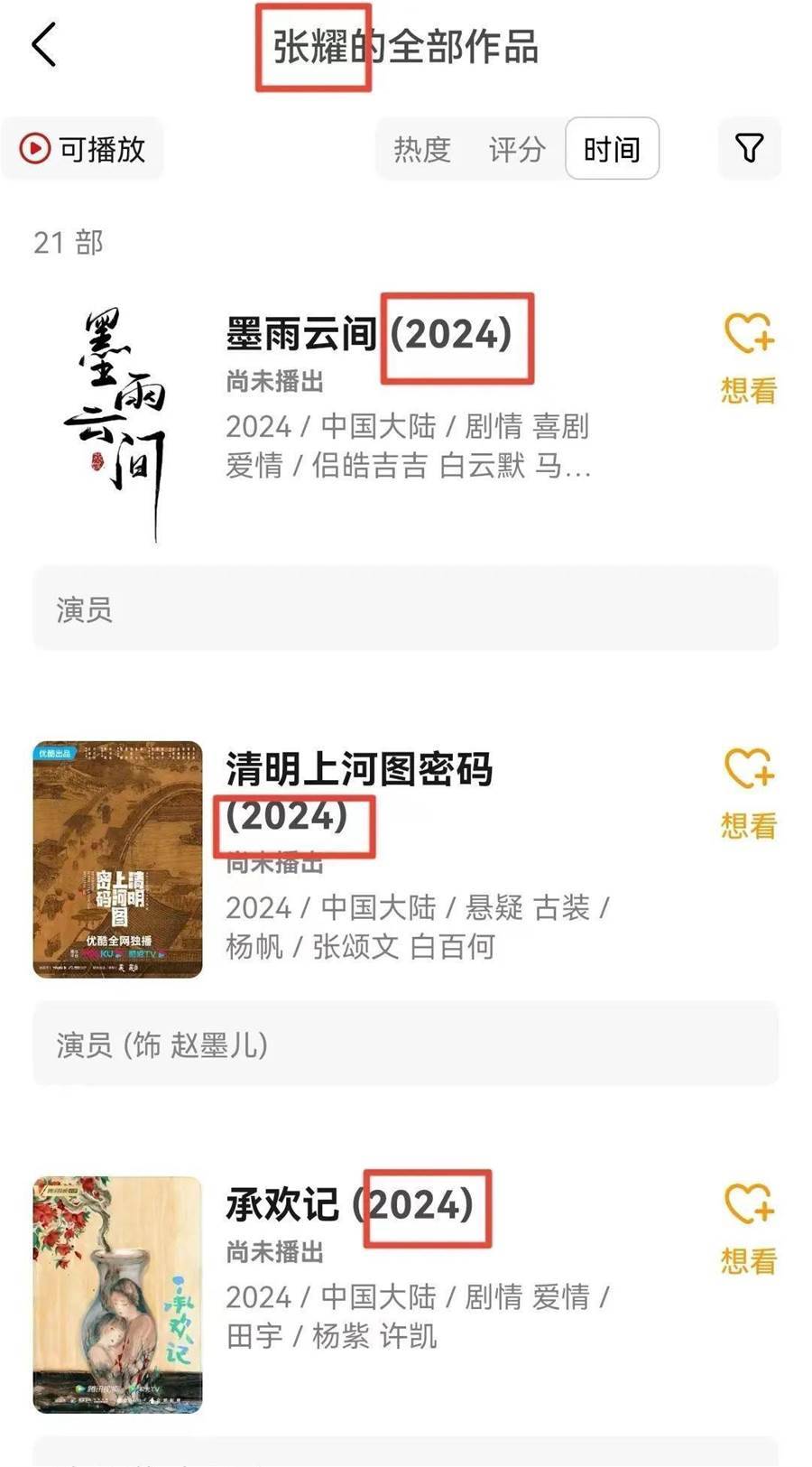The width and height of the screenshot is (812, 1467).
Task: Go back using the arrow
Action: (x=43, y=45)
